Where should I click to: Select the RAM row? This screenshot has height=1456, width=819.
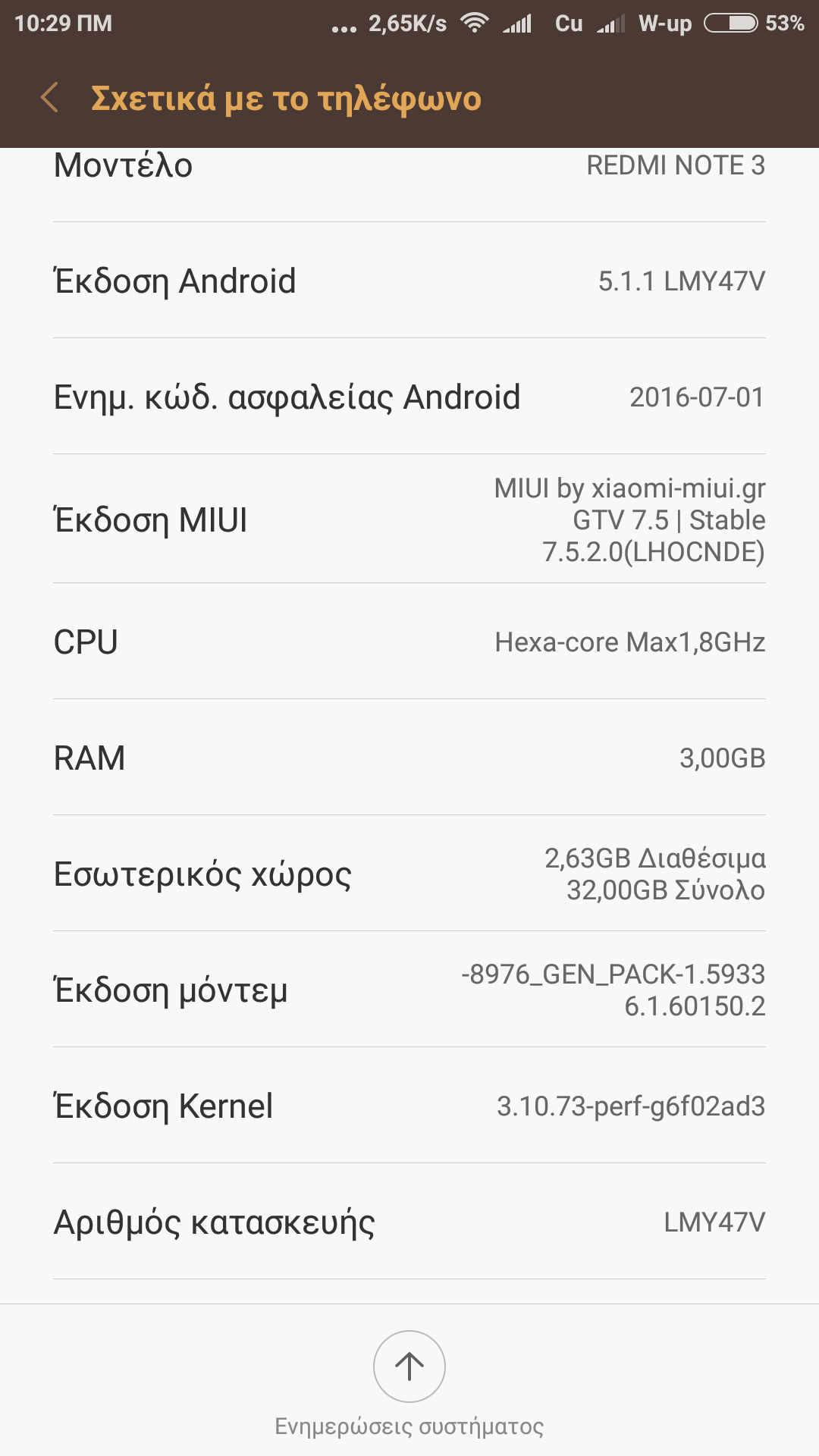coord(409,758)
